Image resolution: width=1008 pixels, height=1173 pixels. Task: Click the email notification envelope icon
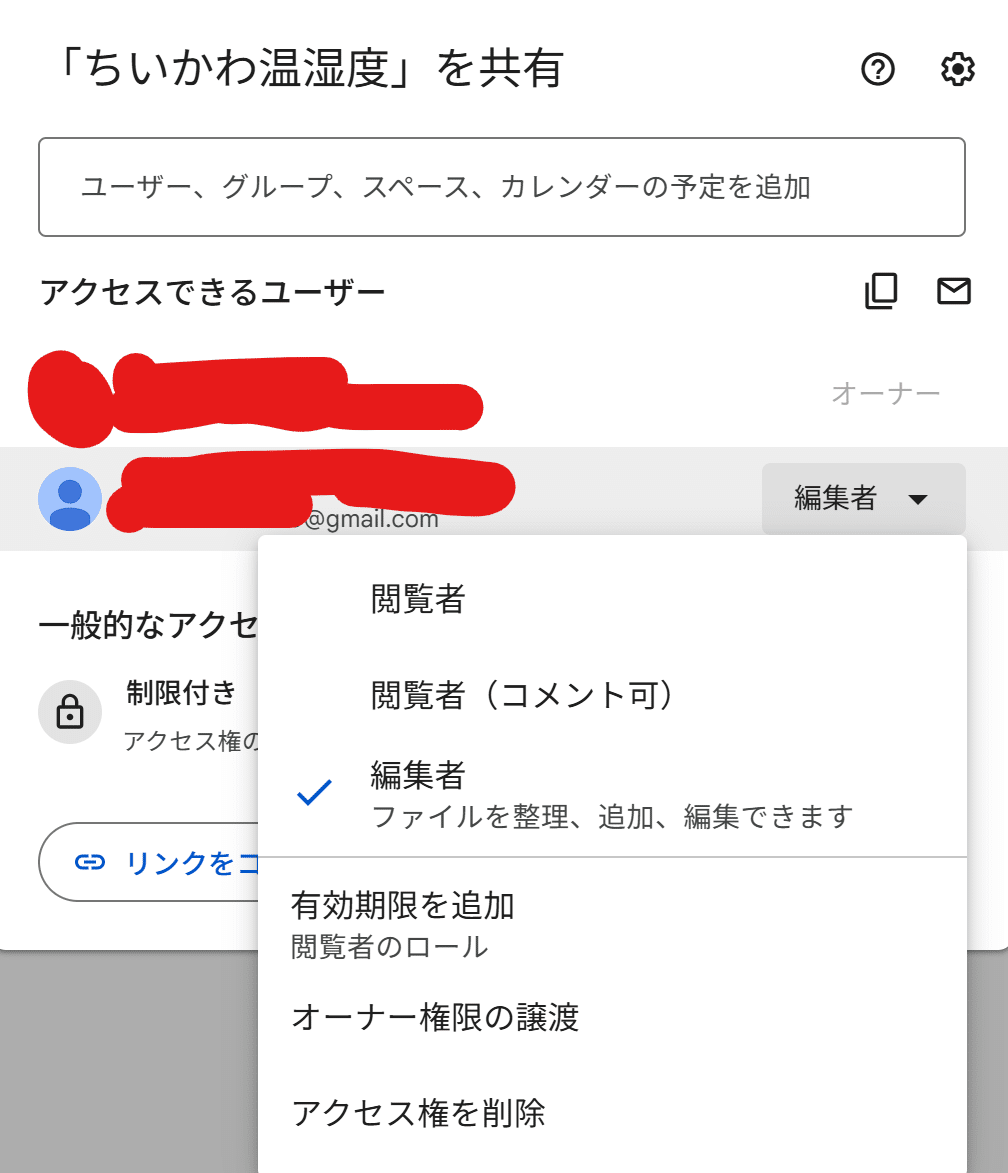[x=953, y=291]
